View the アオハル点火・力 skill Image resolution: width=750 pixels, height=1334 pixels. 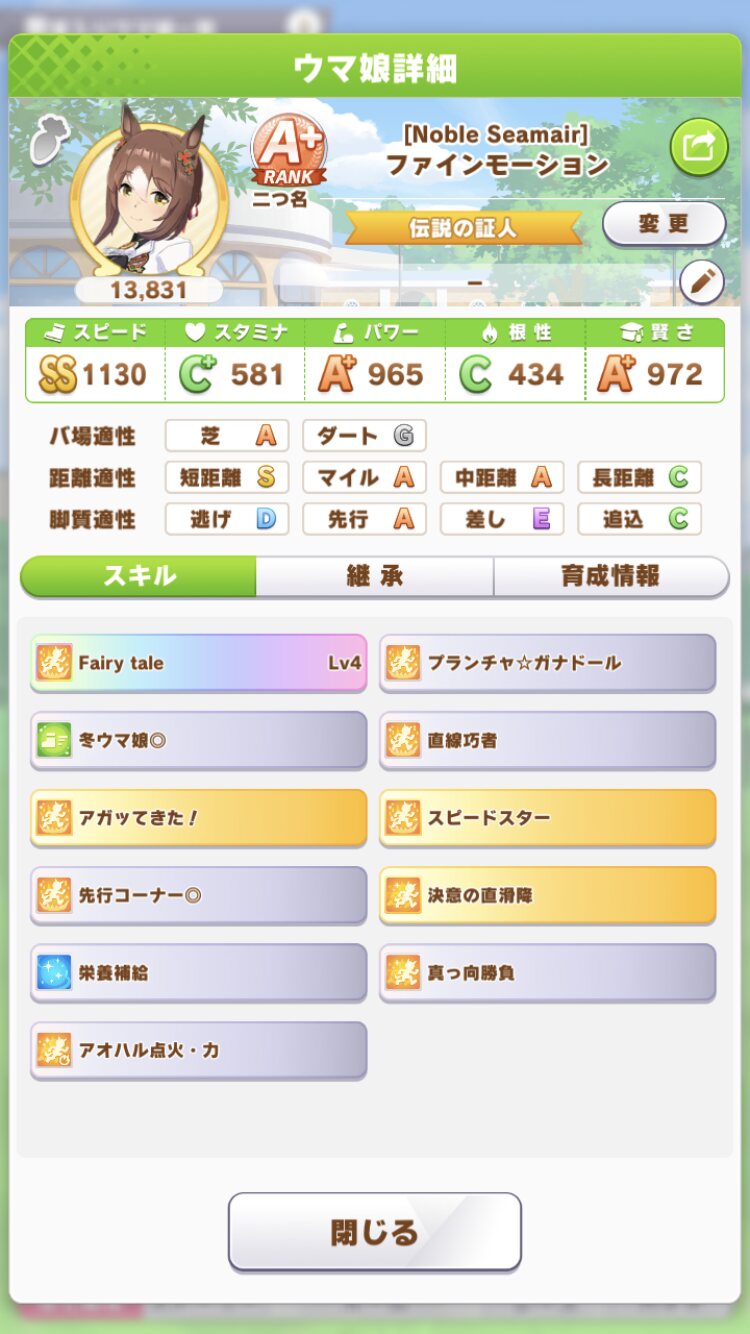click(x=199, y=1050)
